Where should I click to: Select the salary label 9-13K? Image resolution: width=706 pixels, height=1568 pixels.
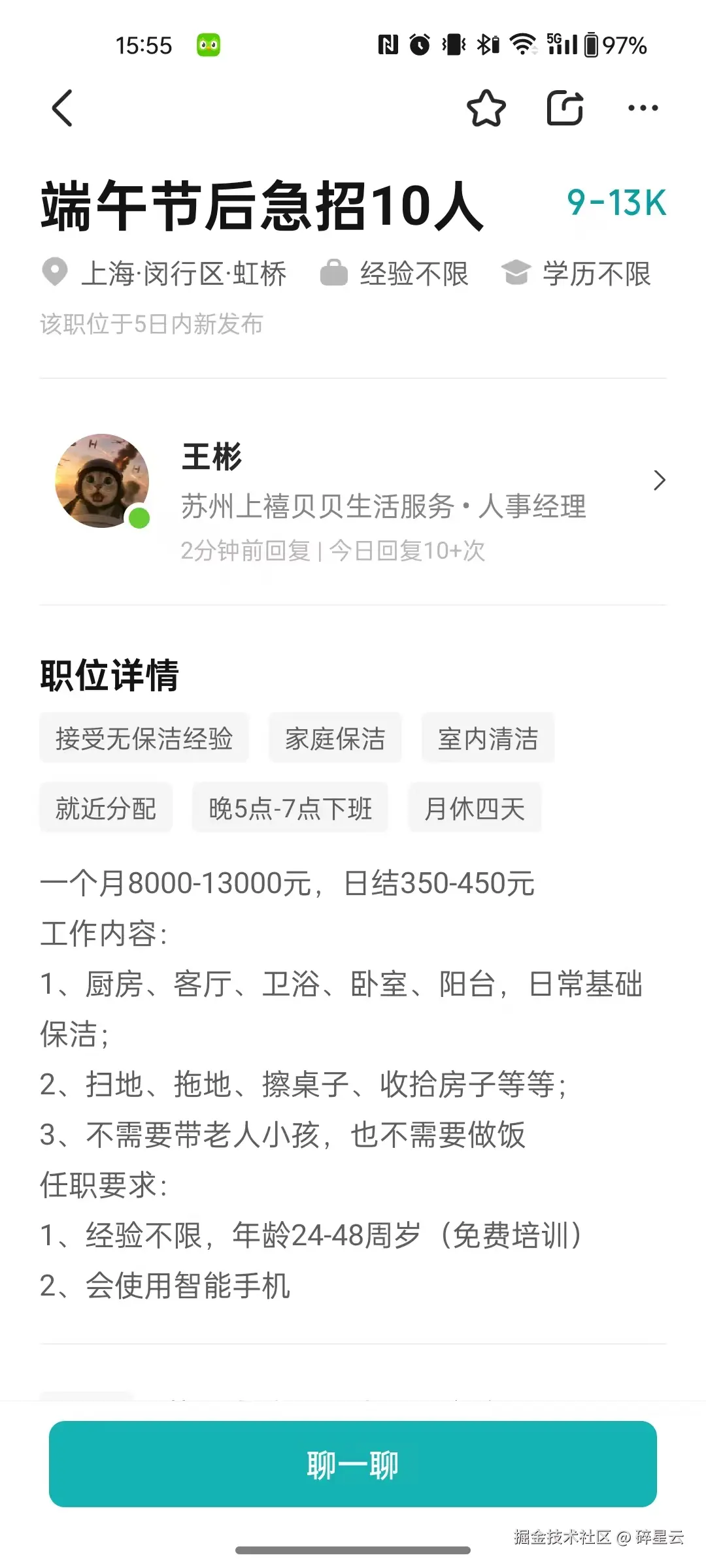click(x=616, y=201)
